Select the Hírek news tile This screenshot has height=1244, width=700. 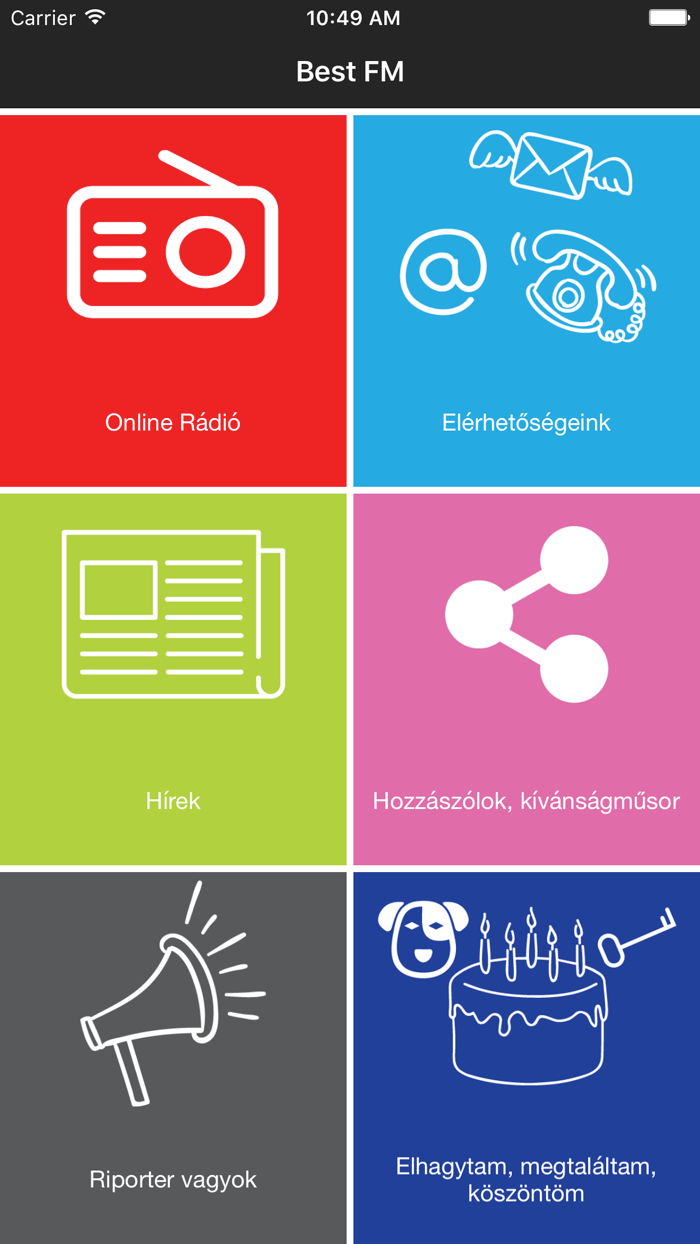pos(173,679)
